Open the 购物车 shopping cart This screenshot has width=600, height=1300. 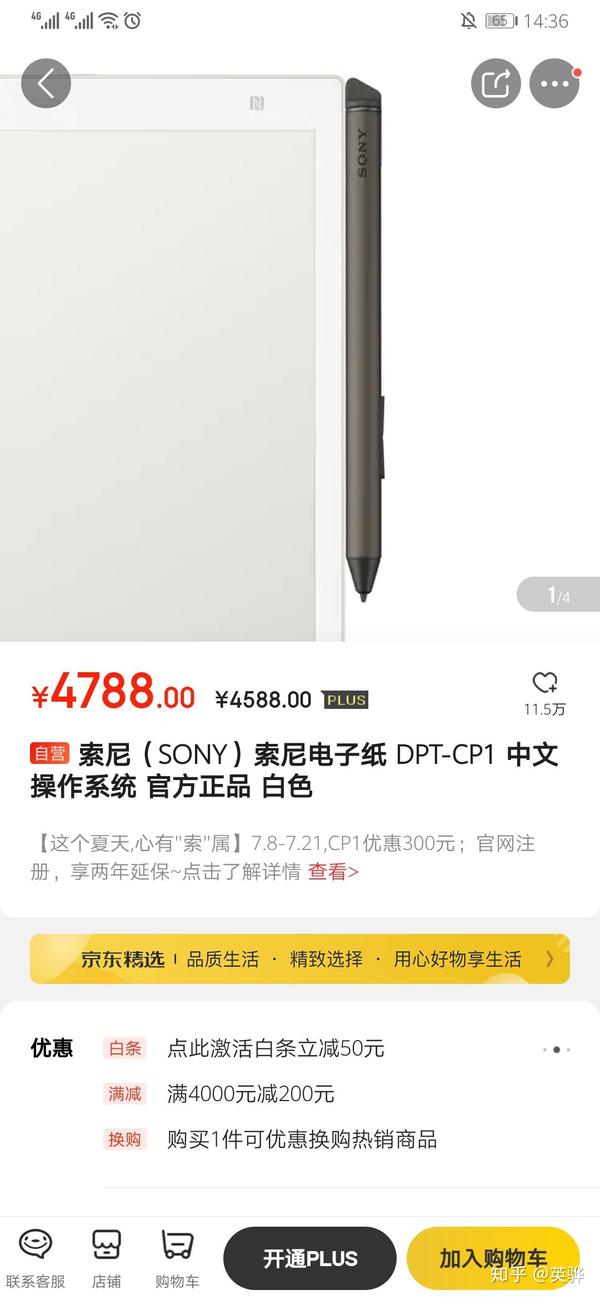[177, 1258]
